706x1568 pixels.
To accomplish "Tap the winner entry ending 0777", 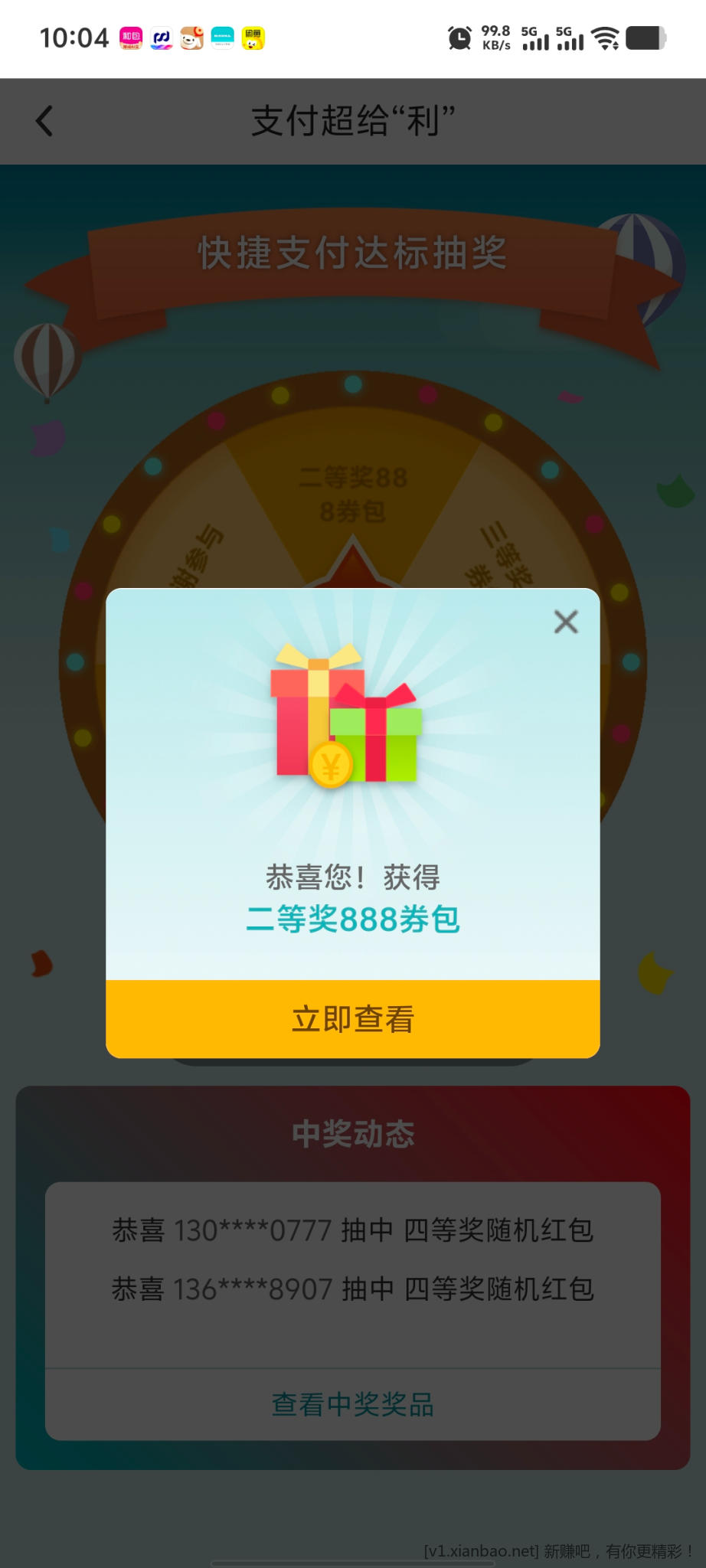I will click(x=352, y=1226).
